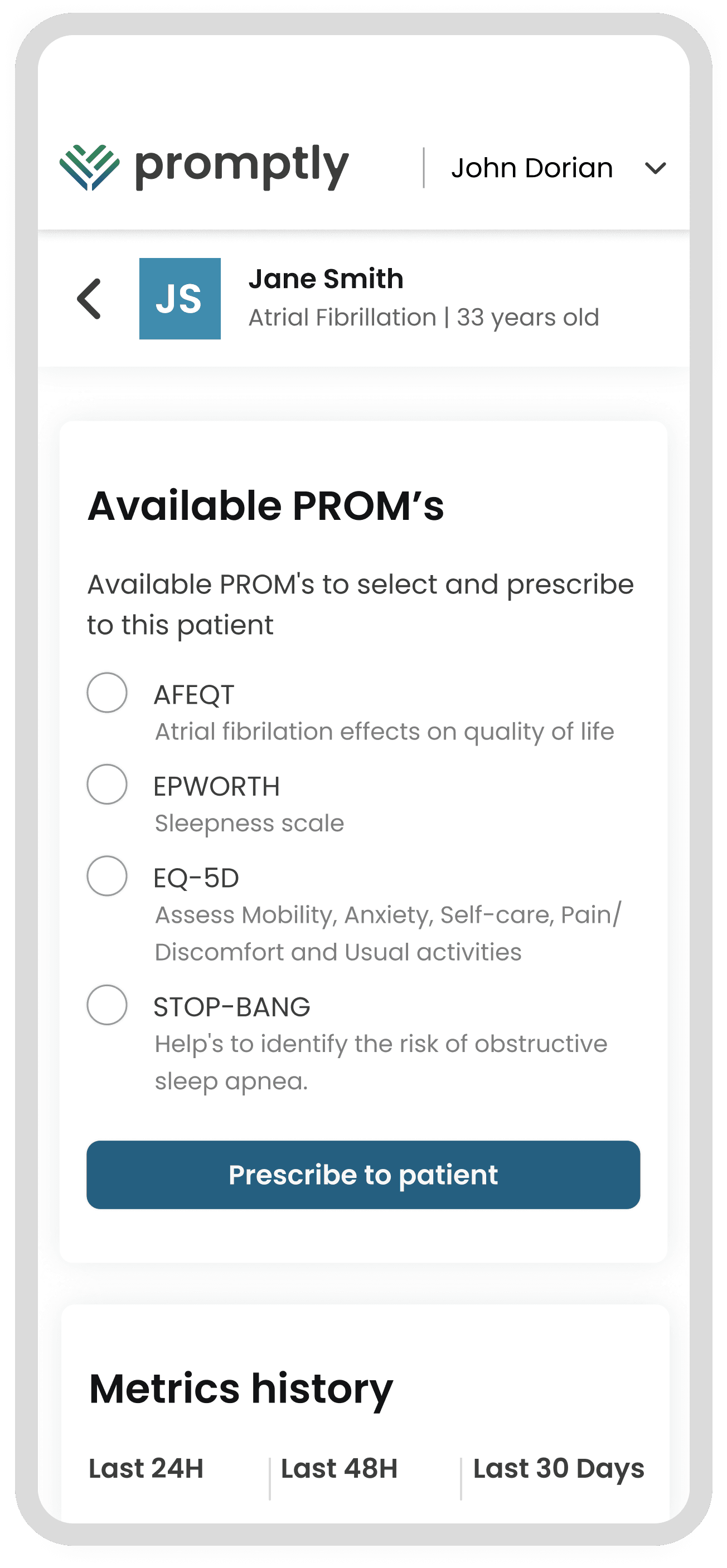Show metrics for Last 30 Days
Image resolution: width=727 pixels, height=1568 pixels.
click(x=558, y=1468)
